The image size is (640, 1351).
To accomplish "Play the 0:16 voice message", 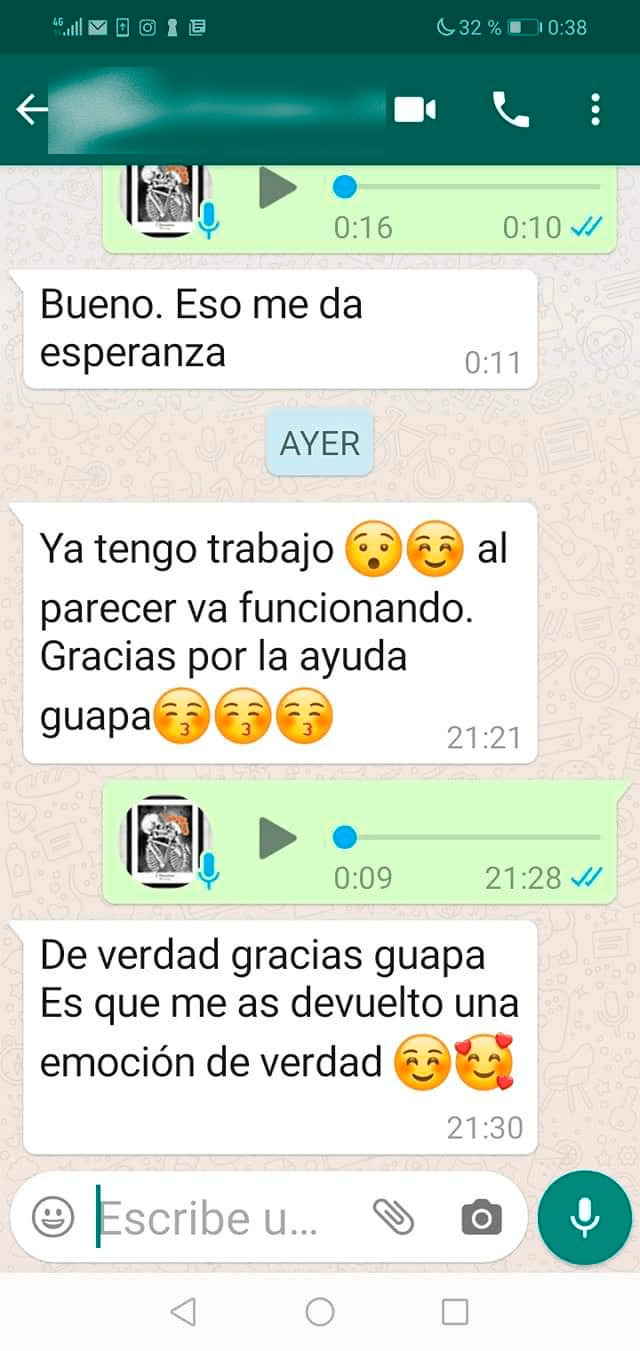I will click(x=277, y=187).
